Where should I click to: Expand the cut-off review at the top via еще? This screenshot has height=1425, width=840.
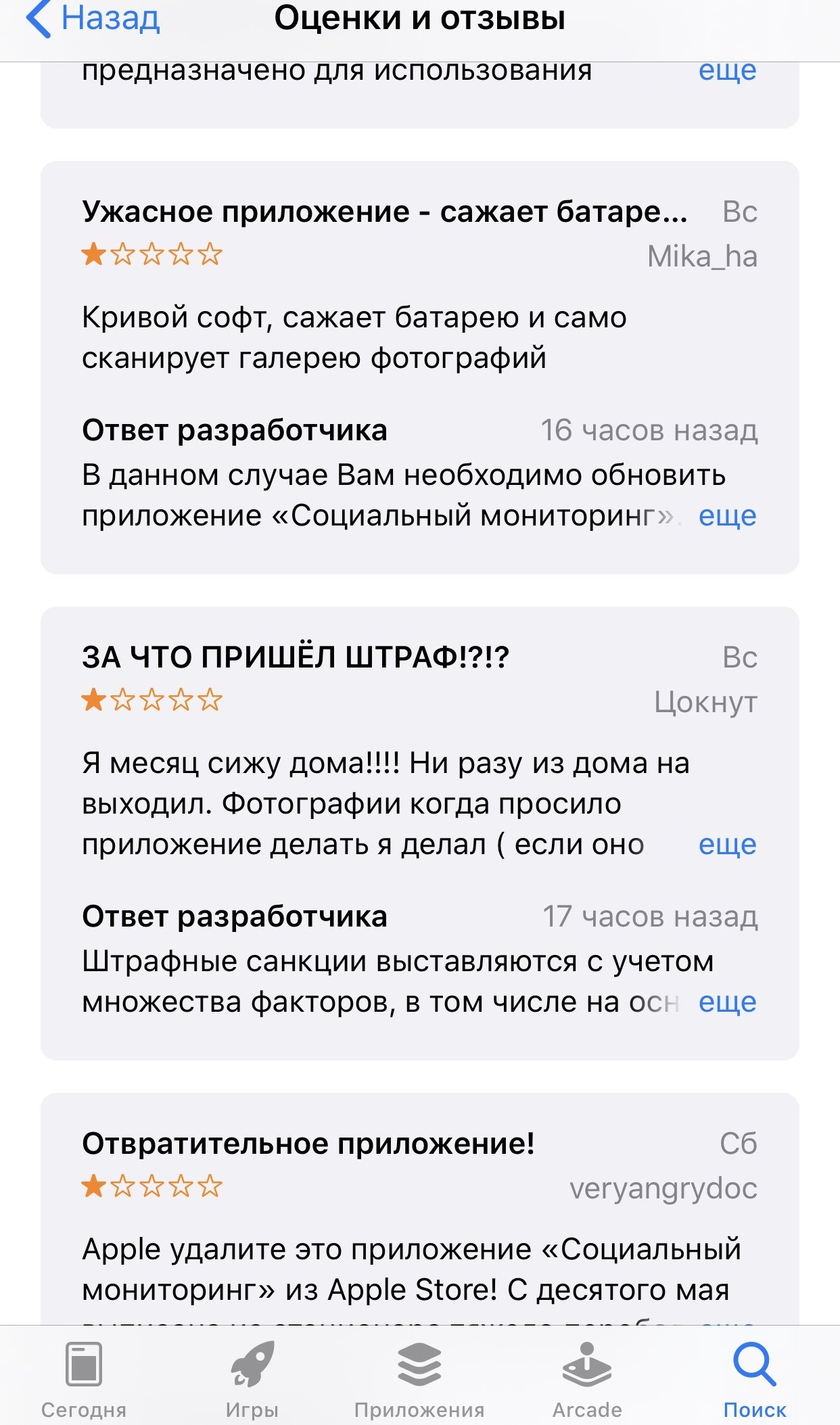click(x=727, y=70)
